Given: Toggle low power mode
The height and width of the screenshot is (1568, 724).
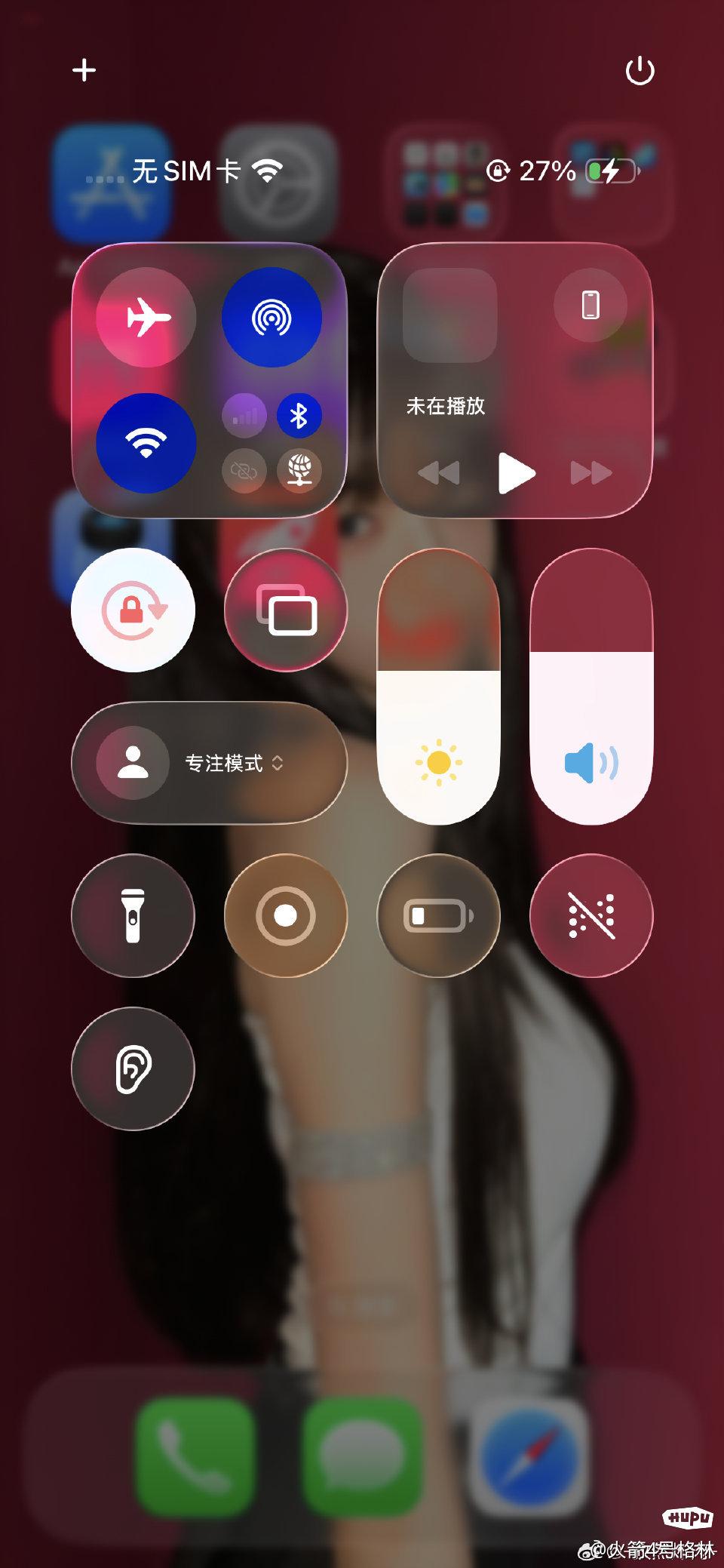Looking at the screenshot, I should click(x=438, y=915).
